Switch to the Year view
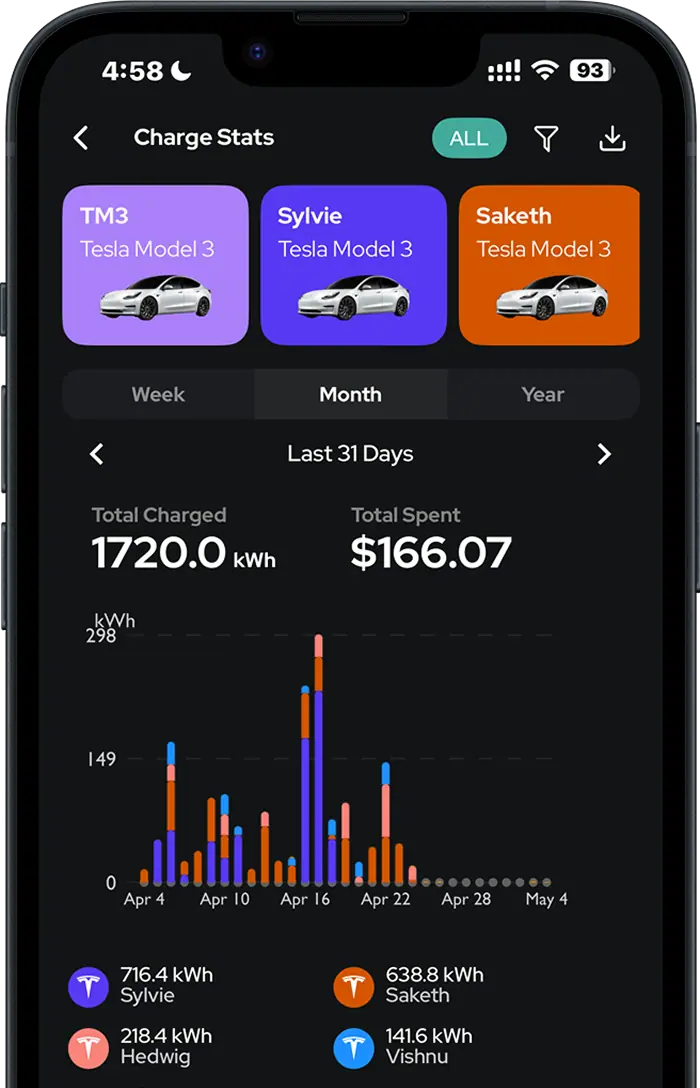 pos(542,394)
